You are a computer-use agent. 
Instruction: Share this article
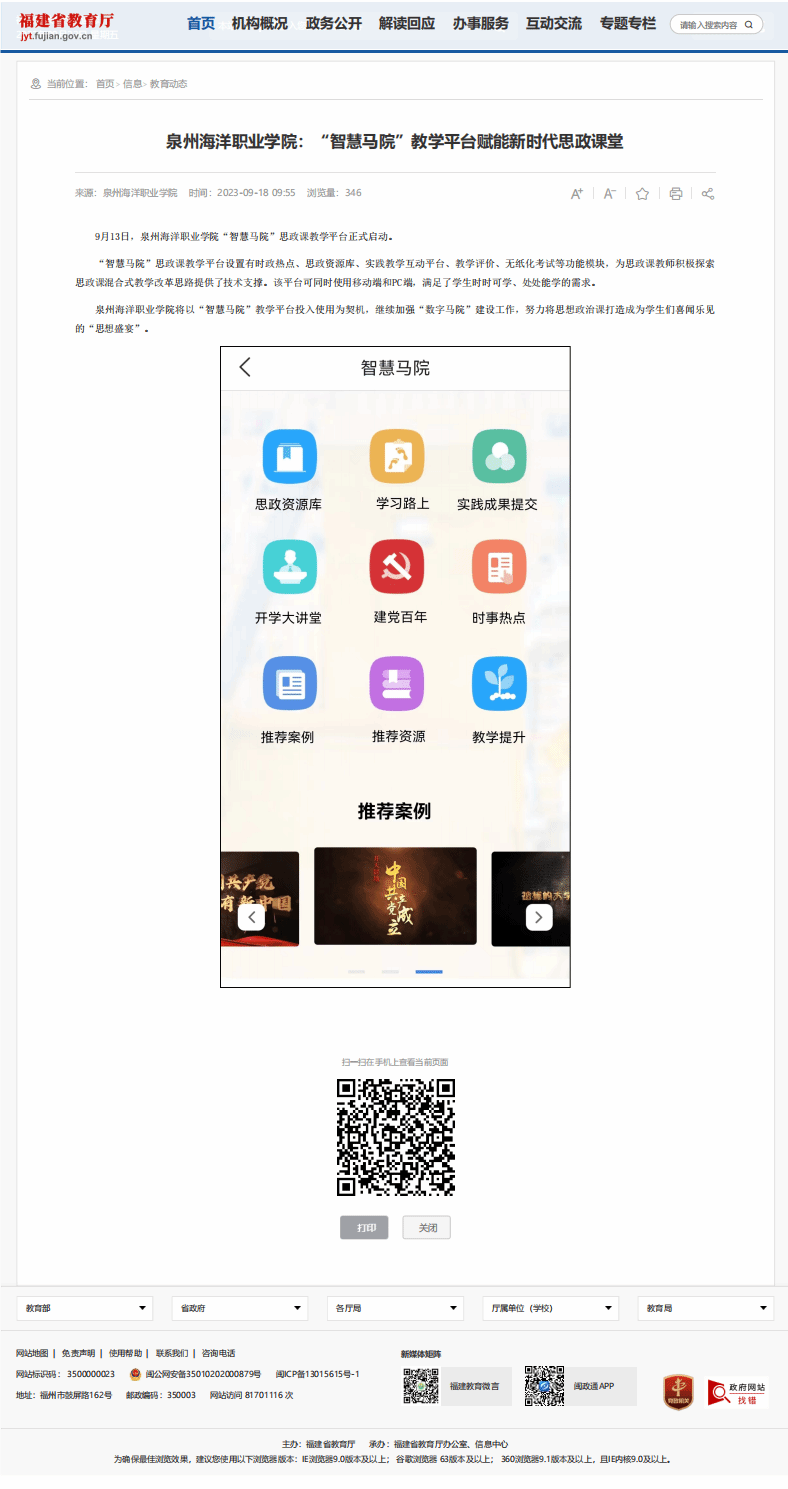(708, 194)
